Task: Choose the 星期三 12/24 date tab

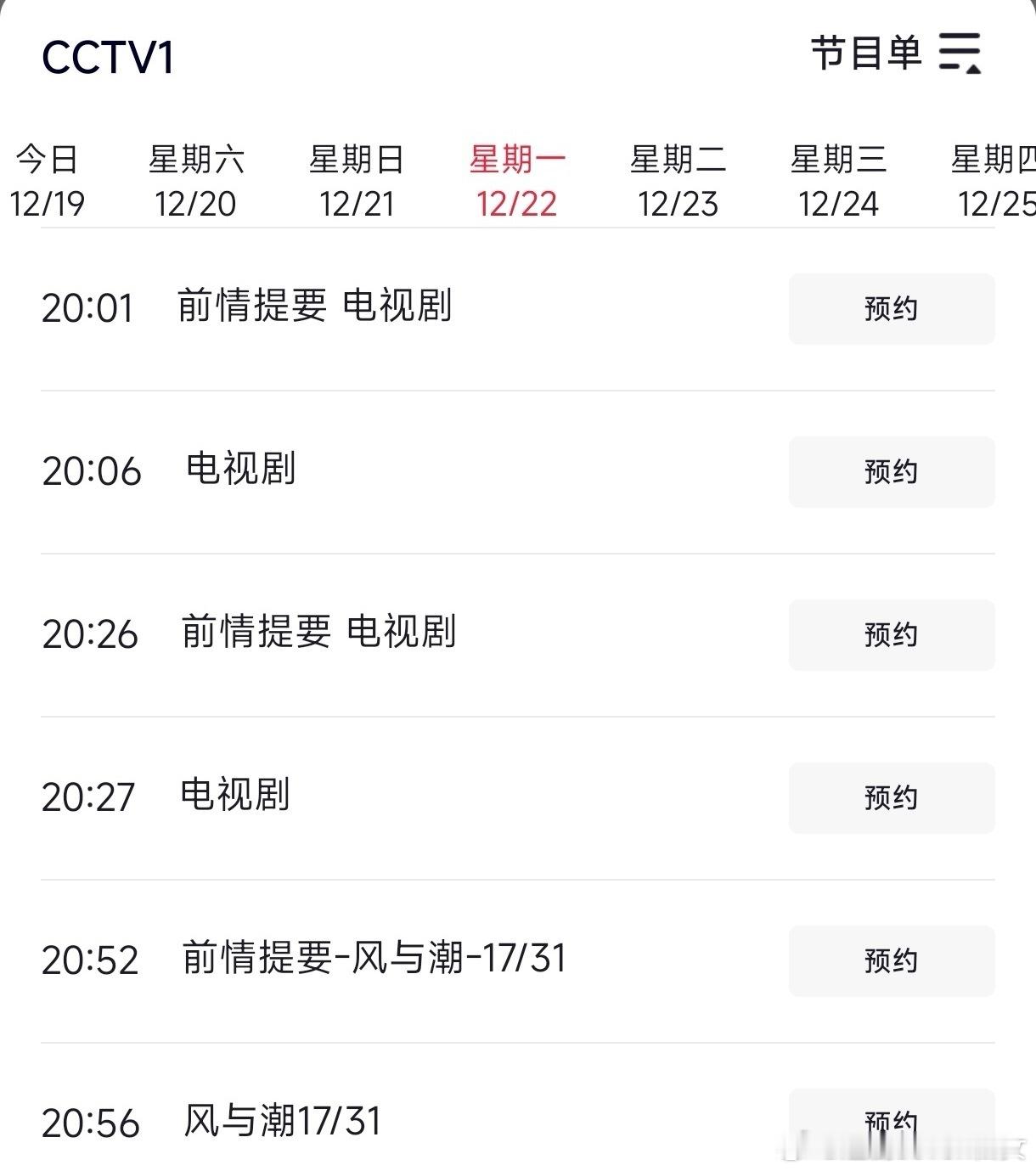Action: 838,181
